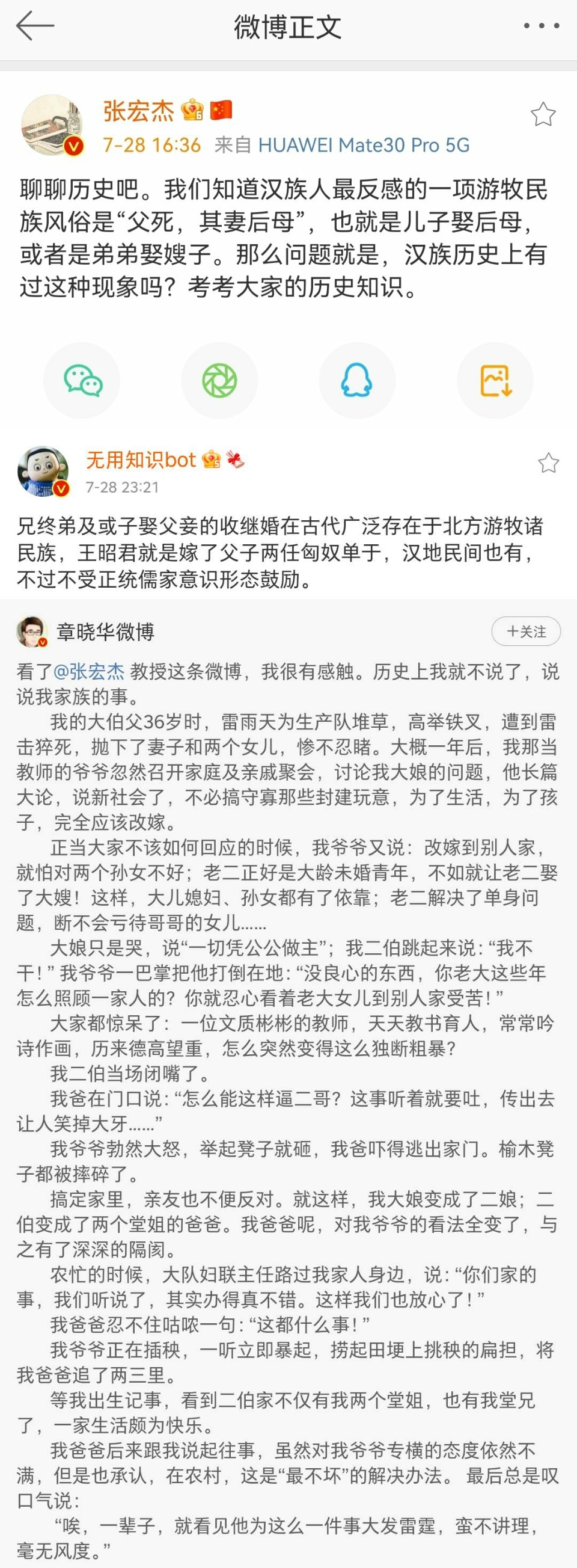Open the HUAWEI Mate30 Pro 5G source link
This screenshot has height=1568, width=577.
tap(364, 146)
